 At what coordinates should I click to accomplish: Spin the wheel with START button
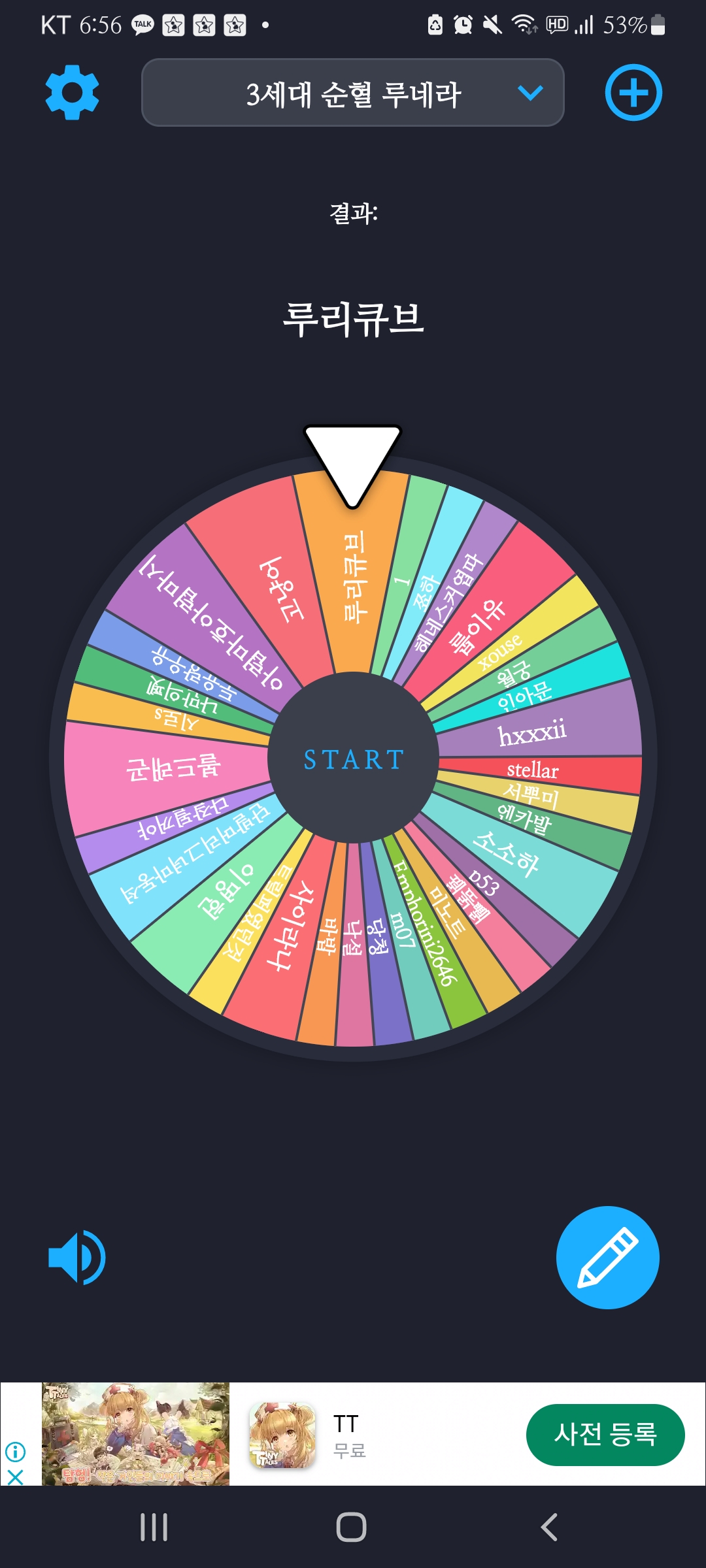tap(353, 759)
